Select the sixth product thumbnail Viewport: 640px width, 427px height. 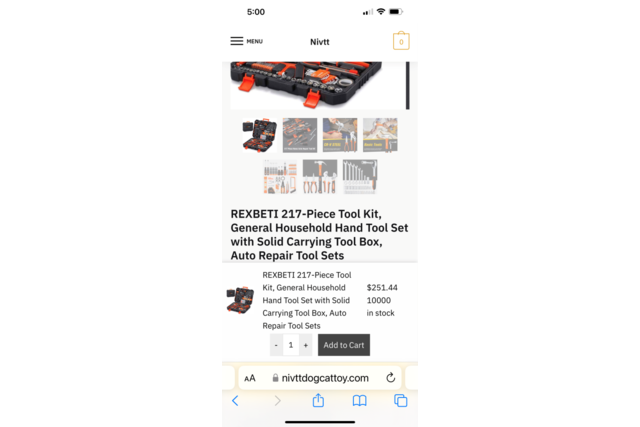320,176
